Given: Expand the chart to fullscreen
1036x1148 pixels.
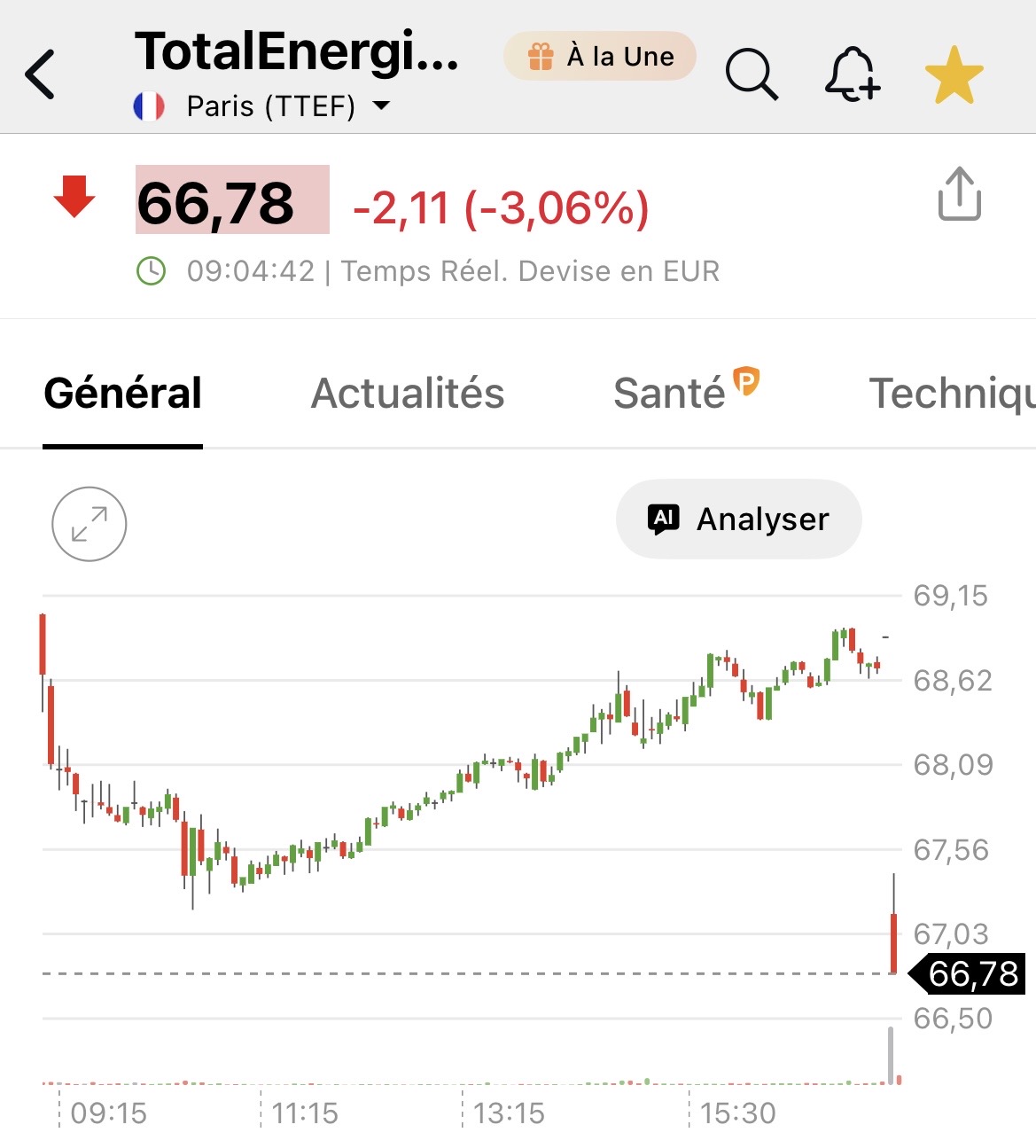Looking at the screenshot, I should (x=90, y=524).
